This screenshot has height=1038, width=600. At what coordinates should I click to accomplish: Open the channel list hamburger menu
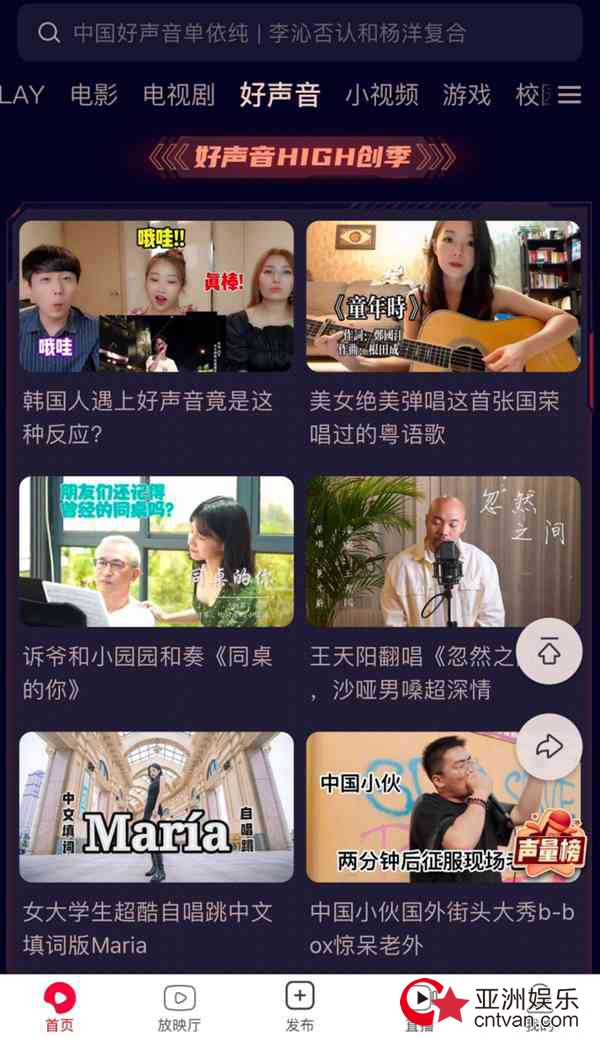[x=570, y=95]
